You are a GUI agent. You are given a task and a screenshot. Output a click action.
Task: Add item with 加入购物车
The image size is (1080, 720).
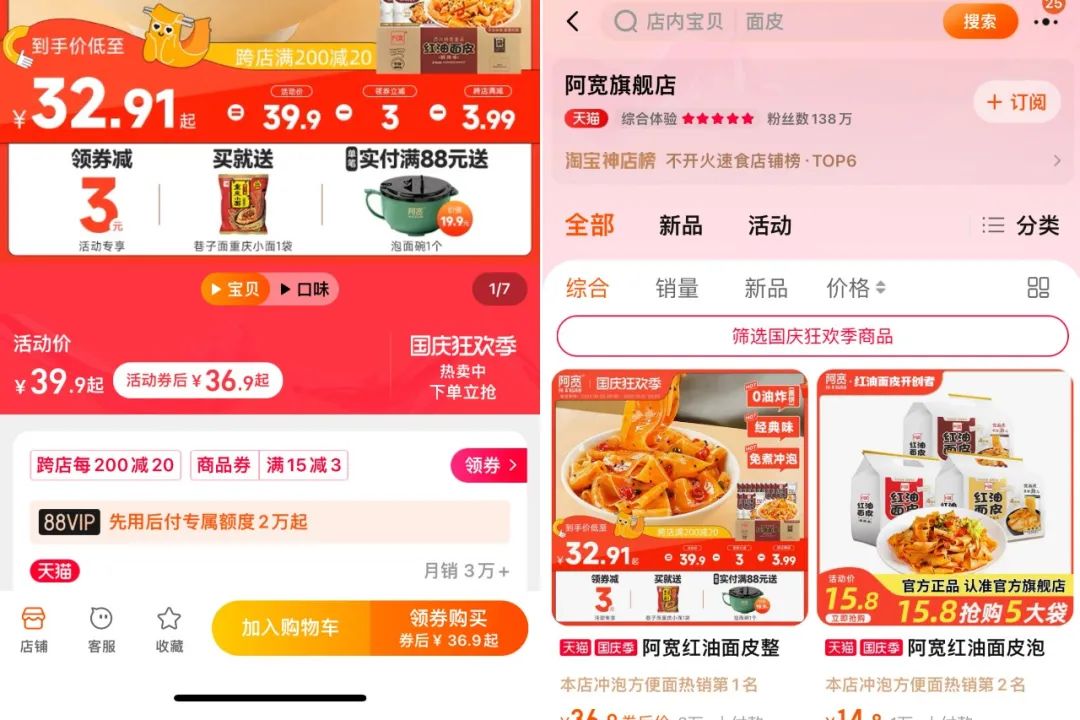coord(290,628)
